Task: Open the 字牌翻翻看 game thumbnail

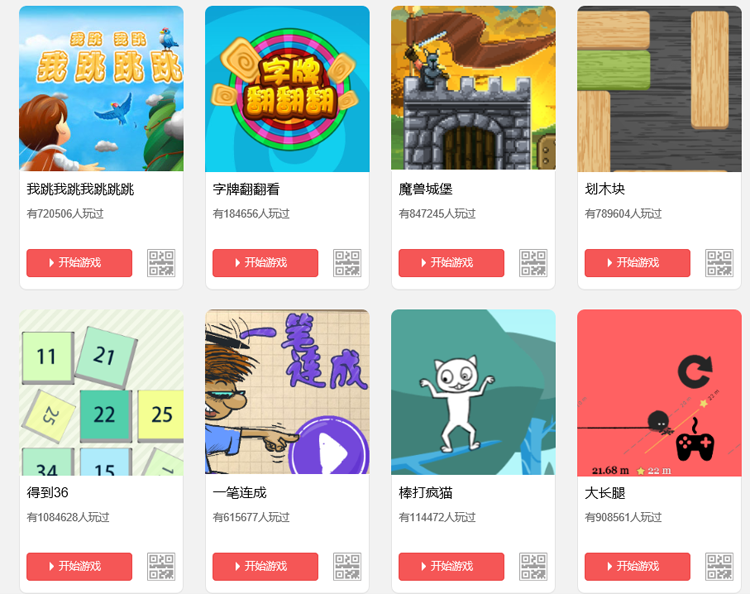Action: pyautogui.click(x=287, y=89)
